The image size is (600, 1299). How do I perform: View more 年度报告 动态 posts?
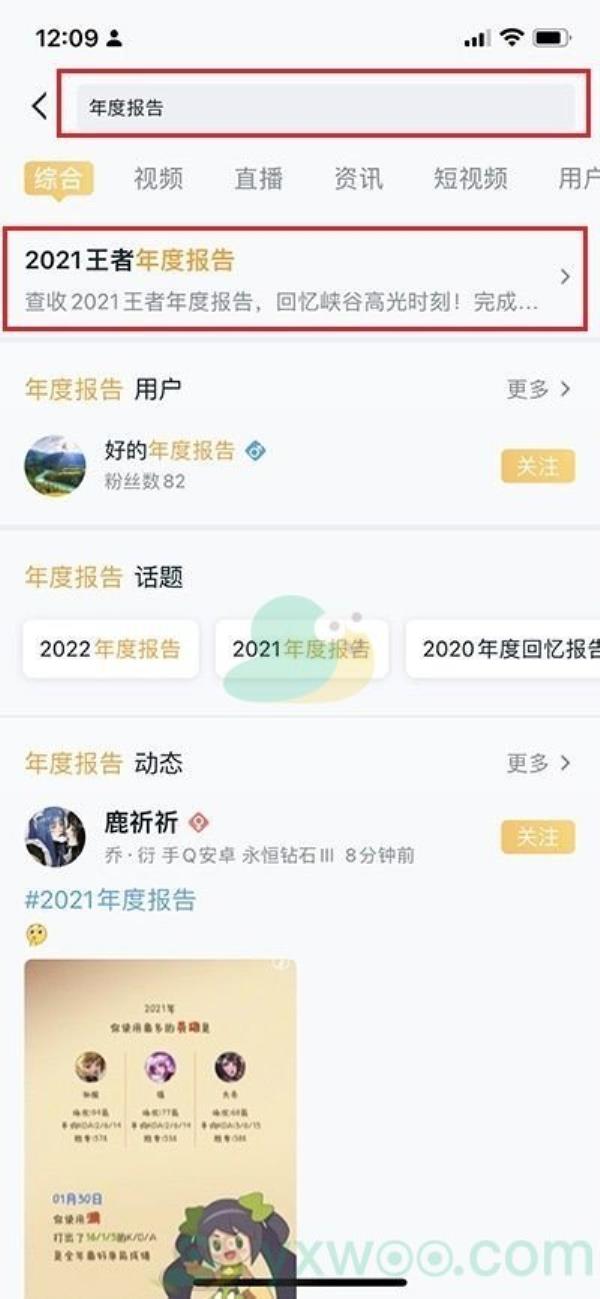click(539, 763)
